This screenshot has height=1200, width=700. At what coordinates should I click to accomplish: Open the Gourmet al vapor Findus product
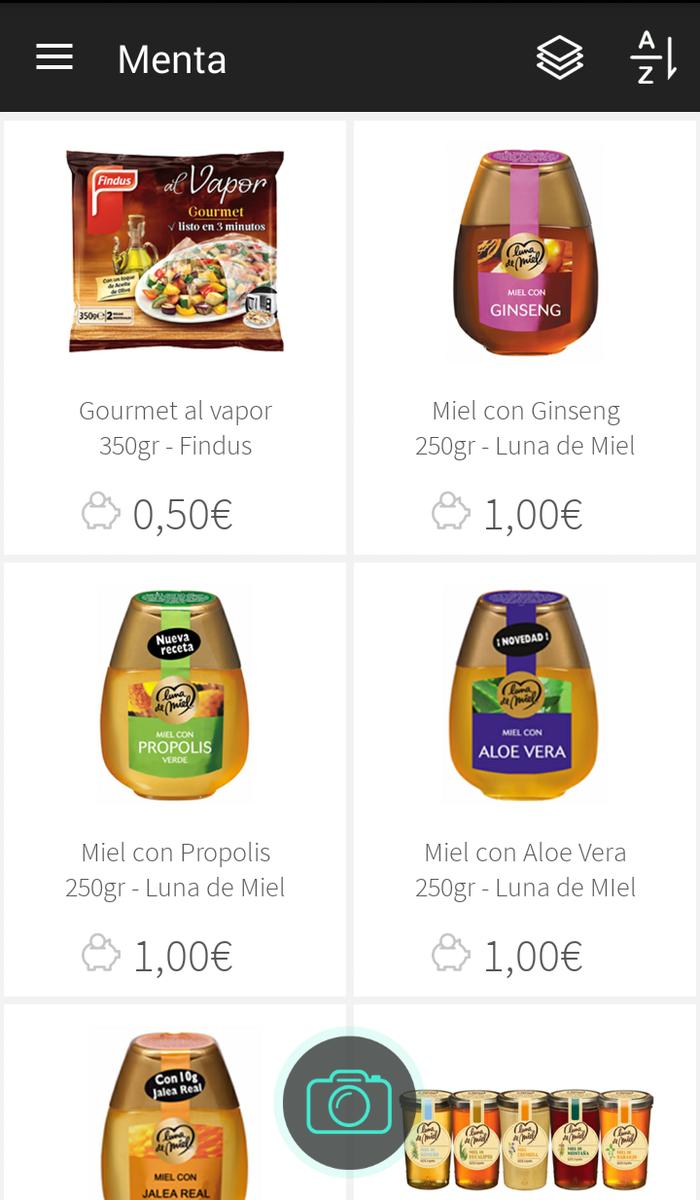[175, 338]
